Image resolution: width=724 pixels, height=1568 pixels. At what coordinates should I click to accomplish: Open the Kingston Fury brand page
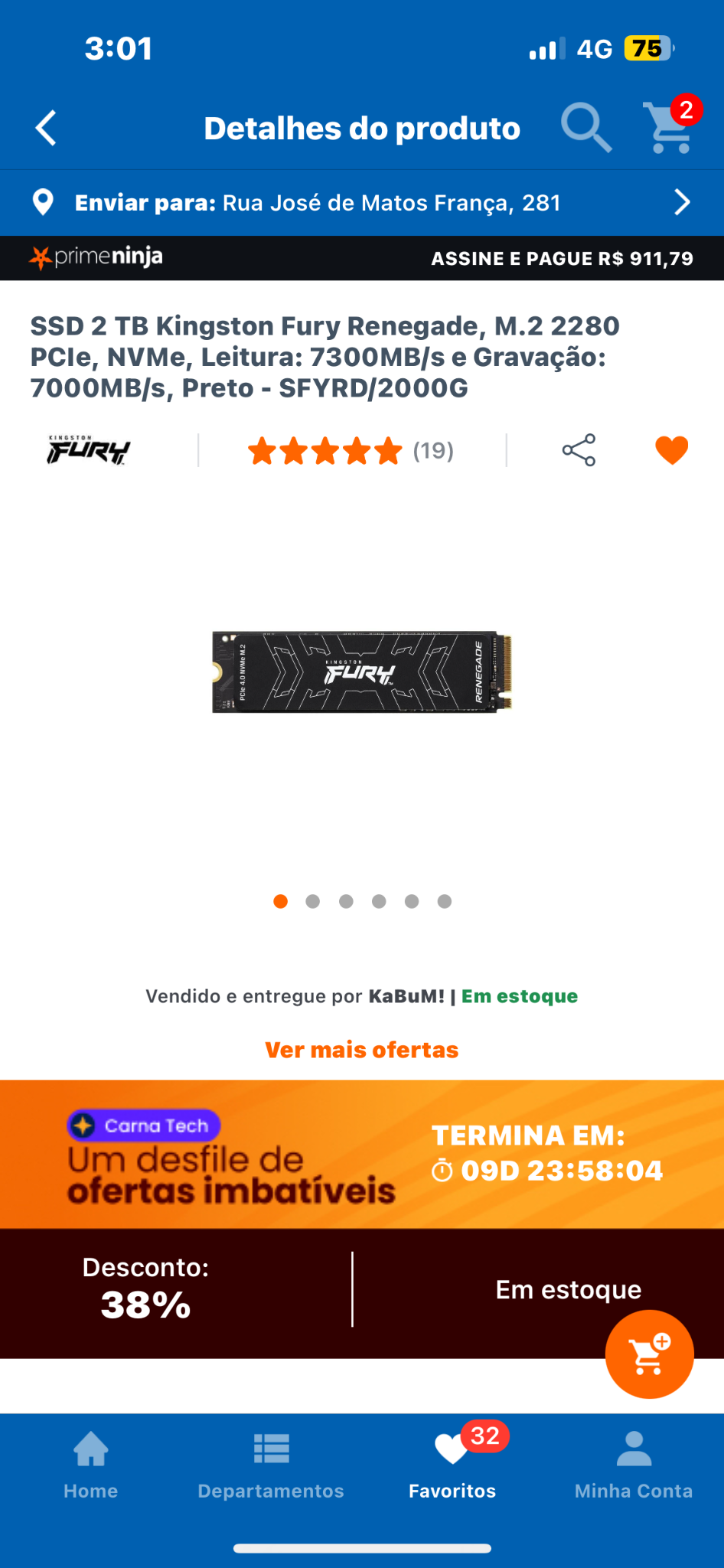tap(89, 450)
